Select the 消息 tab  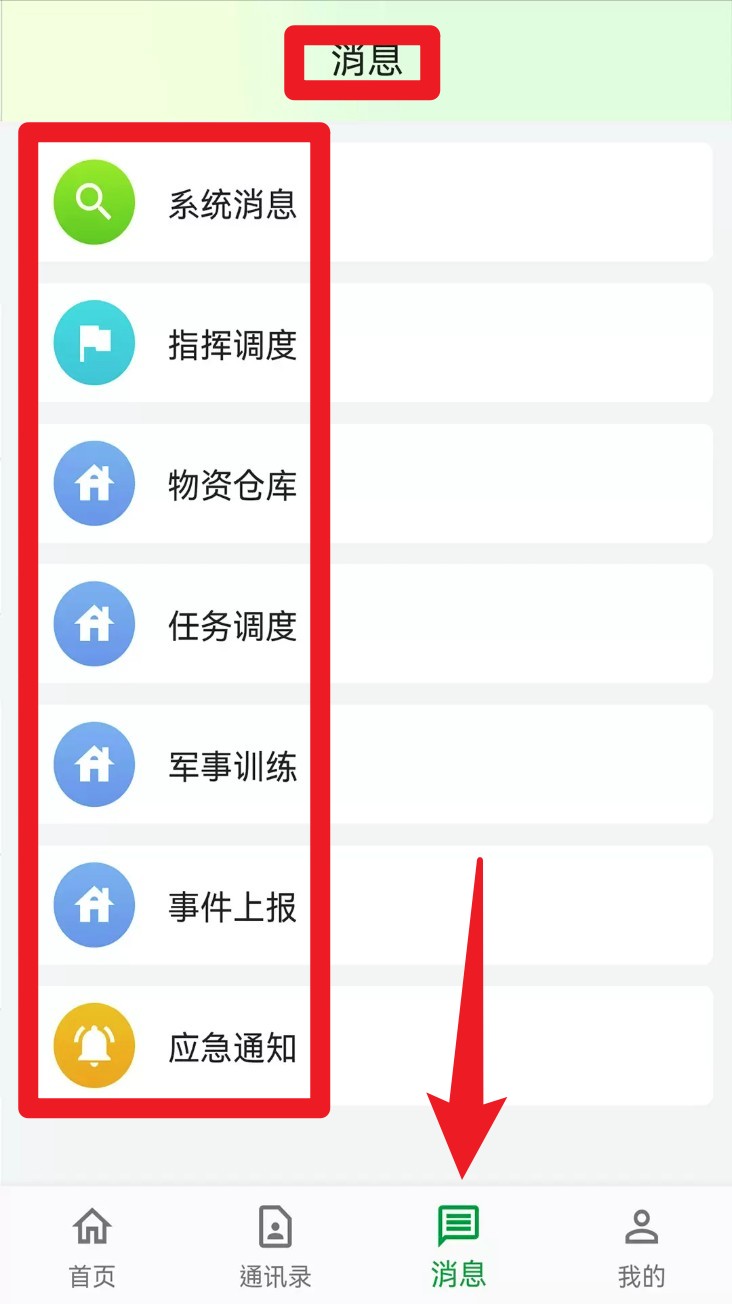[x=458, y=1246]
